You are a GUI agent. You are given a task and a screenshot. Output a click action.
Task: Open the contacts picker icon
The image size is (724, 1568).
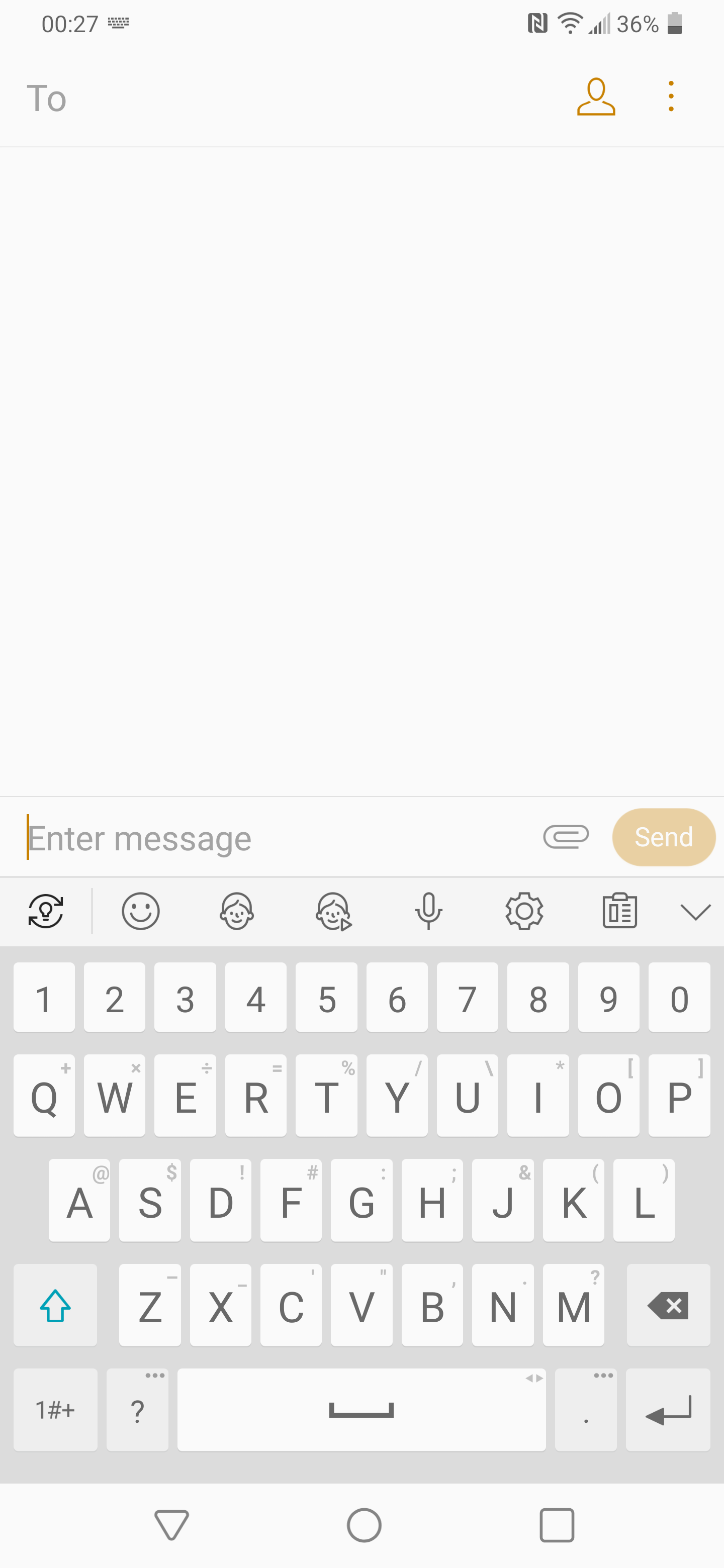tap(595, 97)
